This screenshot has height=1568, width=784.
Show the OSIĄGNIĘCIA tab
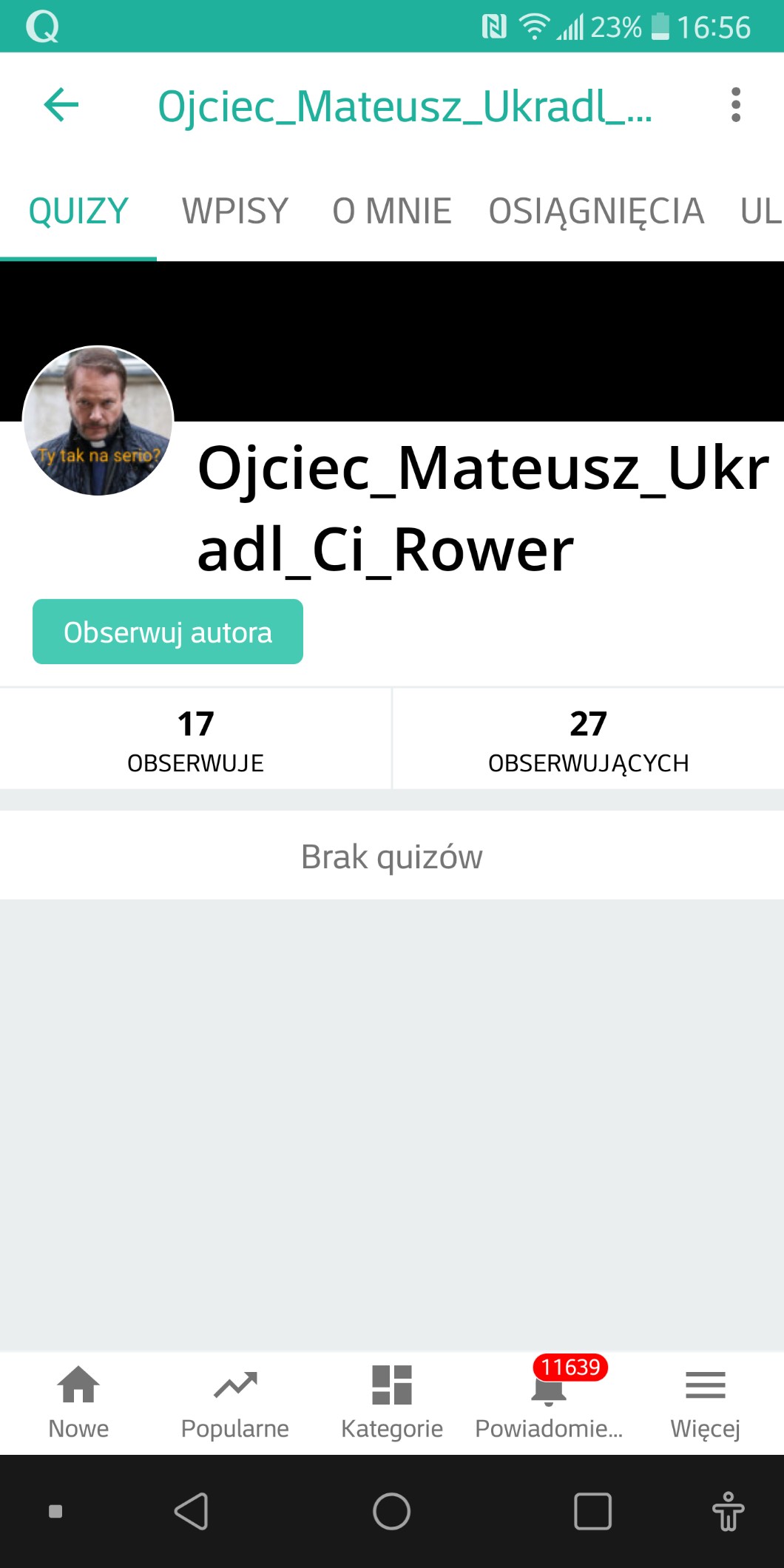[x=596, y=212]
